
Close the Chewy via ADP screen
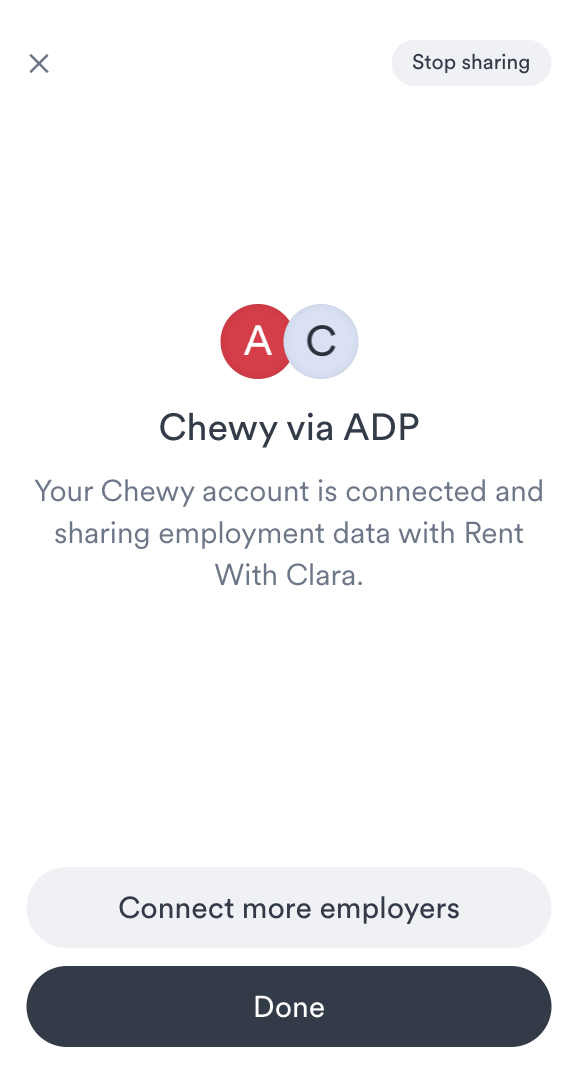pyautogui.click(x=39, y=63)
